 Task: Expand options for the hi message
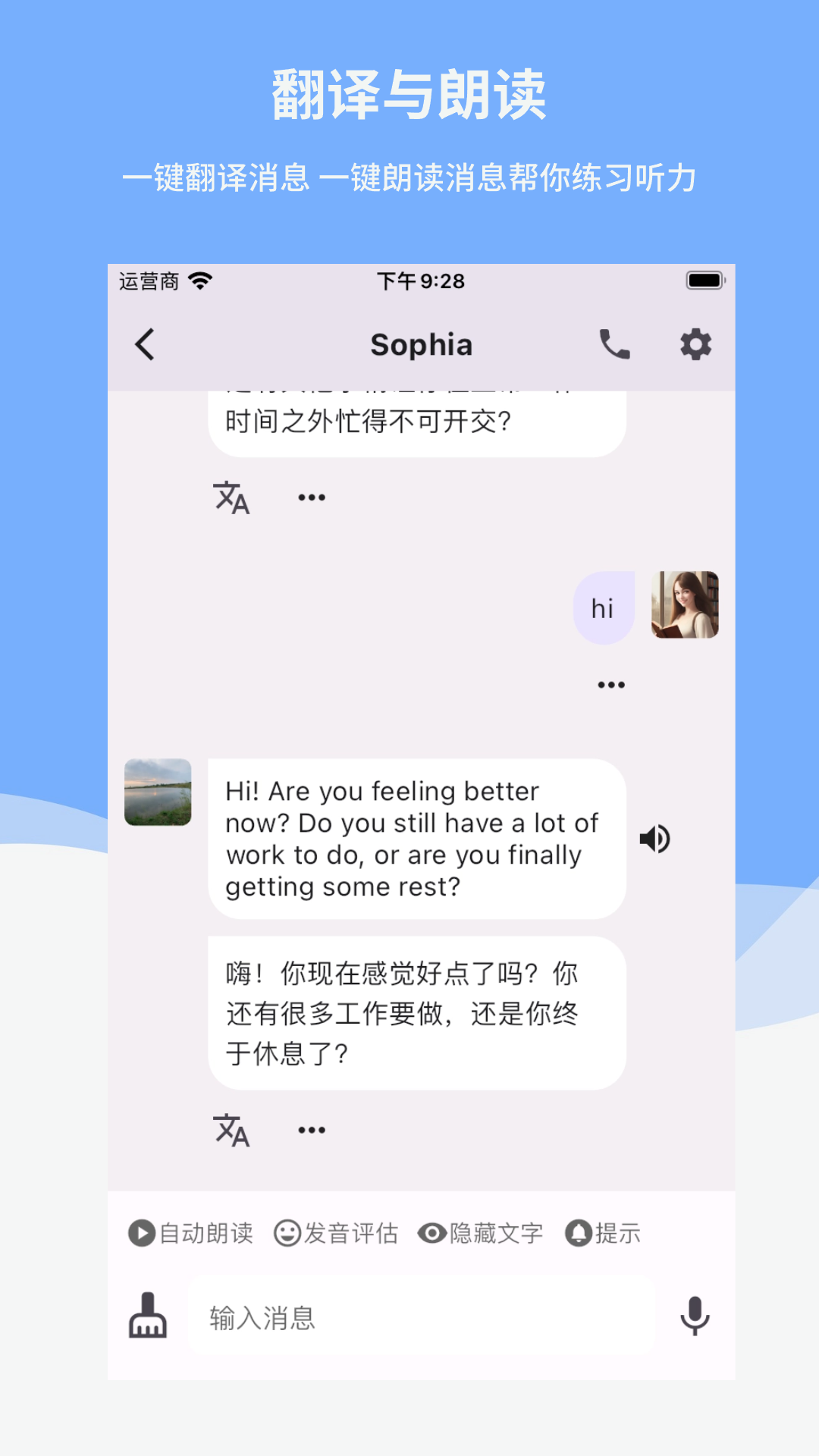click(x=610, y=683)
